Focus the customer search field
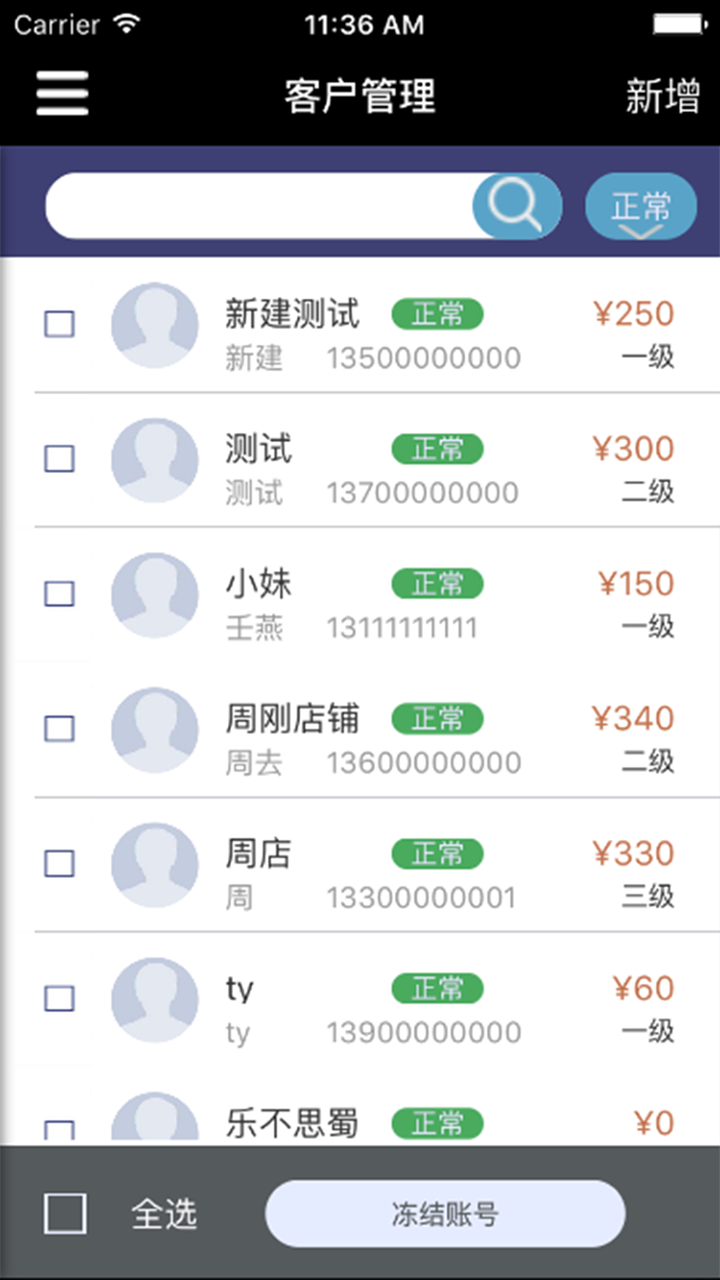Image resolution: width=720 pixels, height=1280 pixels. [x=260, y=206]
